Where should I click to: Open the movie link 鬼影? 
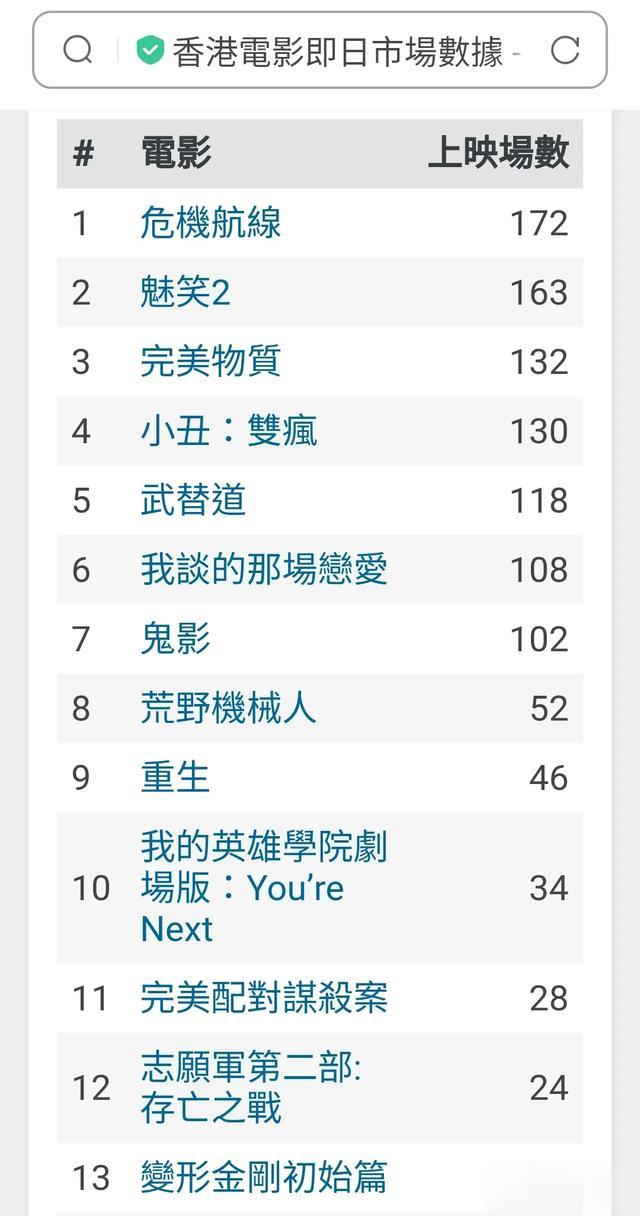point(176,639)
